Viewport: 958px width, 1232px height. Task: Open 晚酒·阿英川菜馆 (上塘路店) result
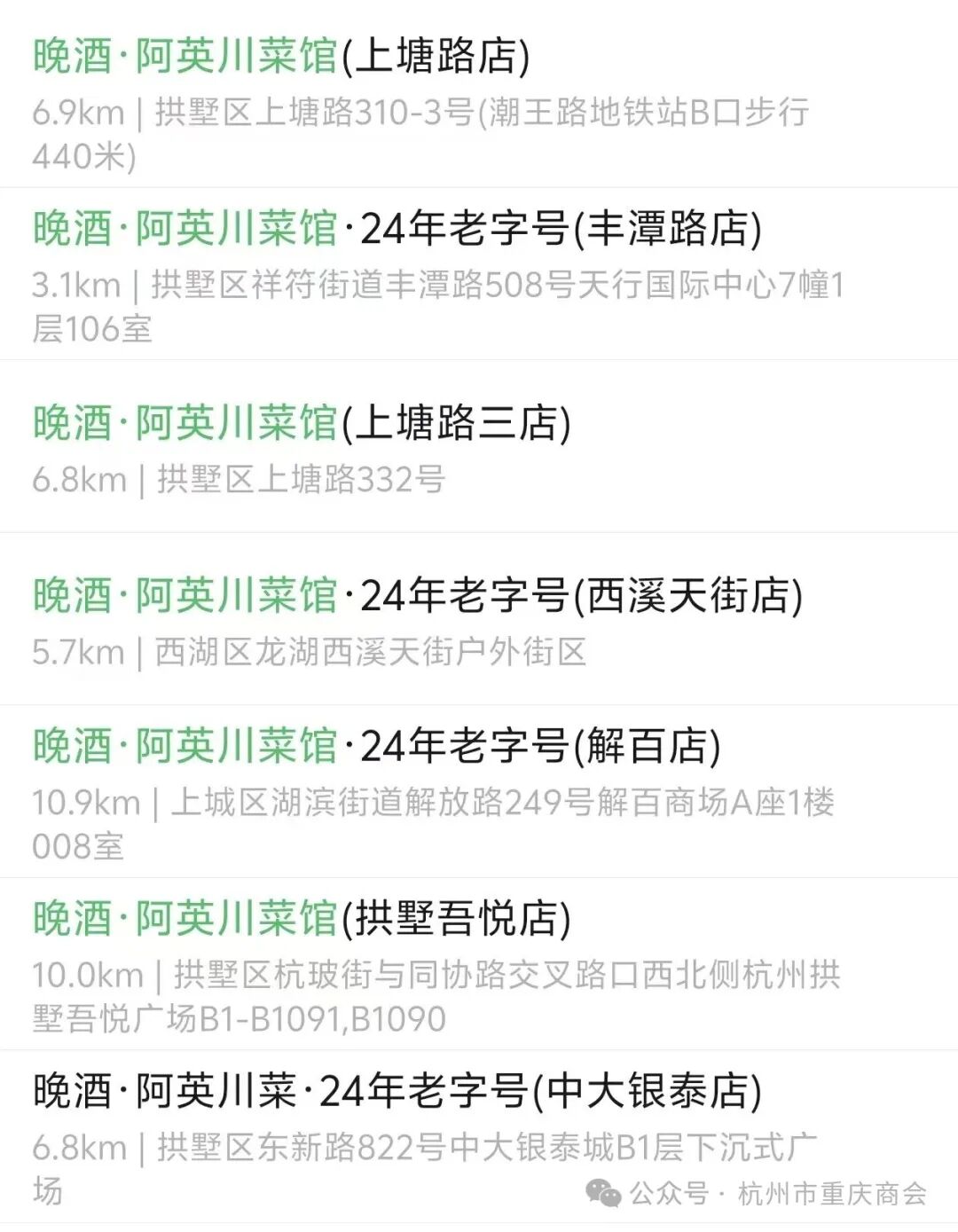point(281,57)
